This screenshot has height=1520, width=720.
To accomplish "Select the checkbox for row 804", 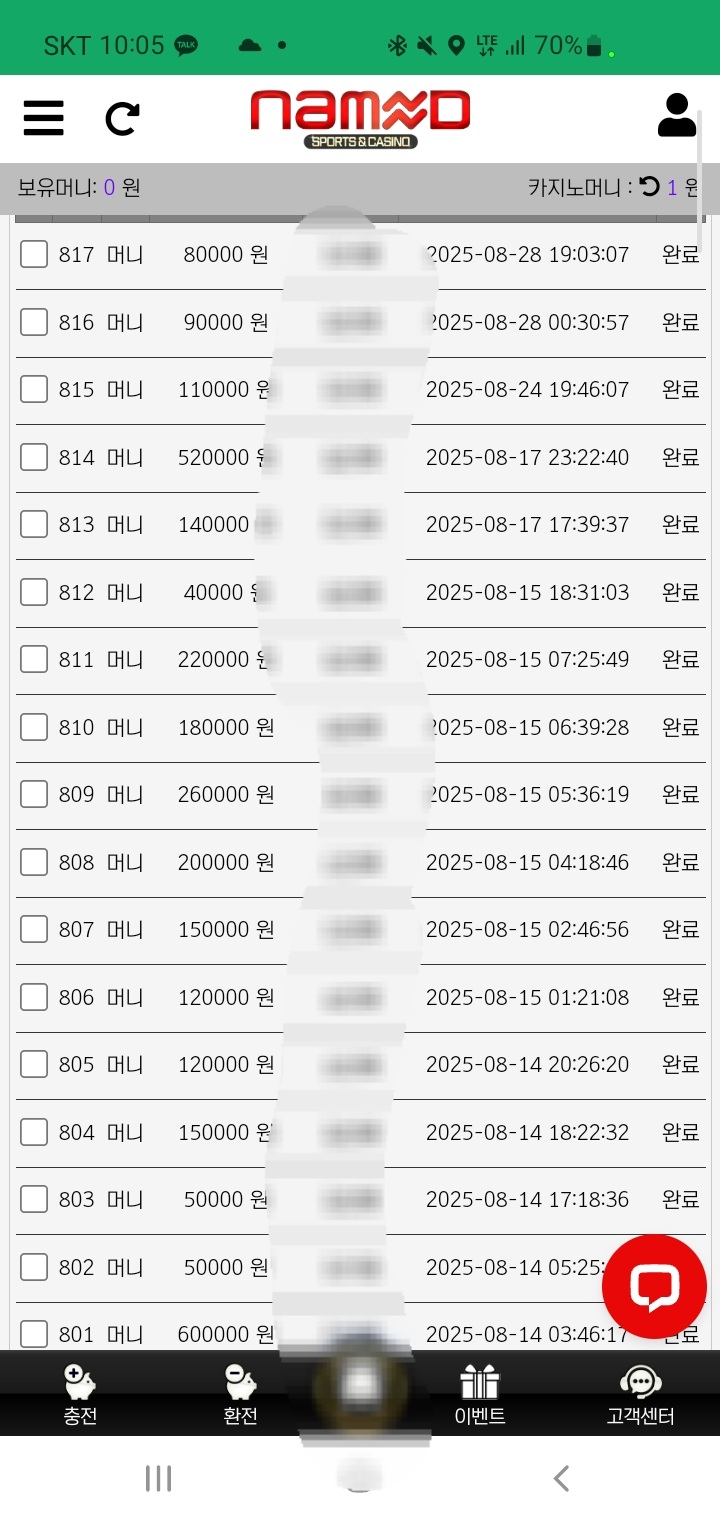I will click(x=34, y=1132).
